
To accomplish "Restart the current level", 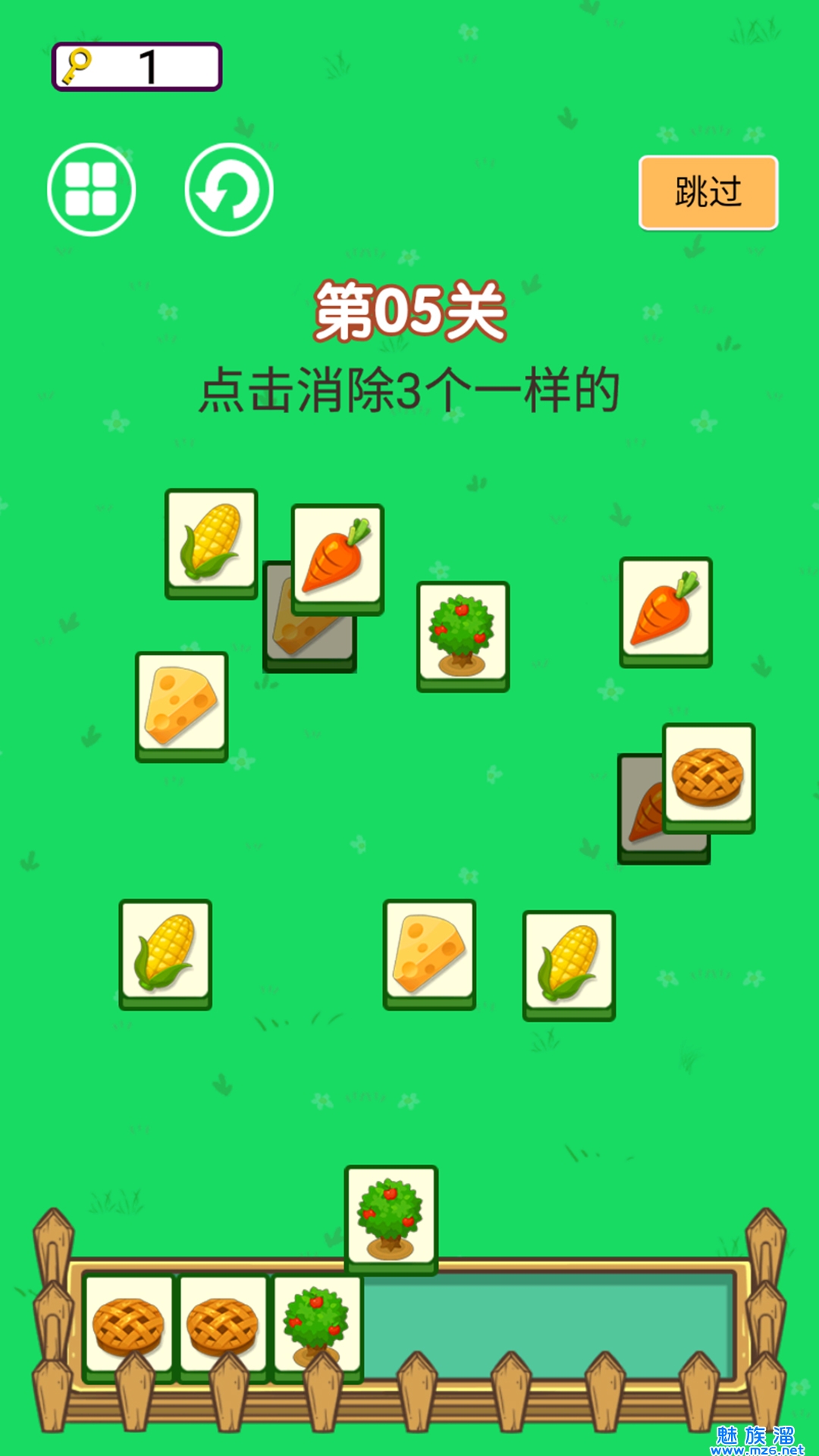I will tap(229, 190).
